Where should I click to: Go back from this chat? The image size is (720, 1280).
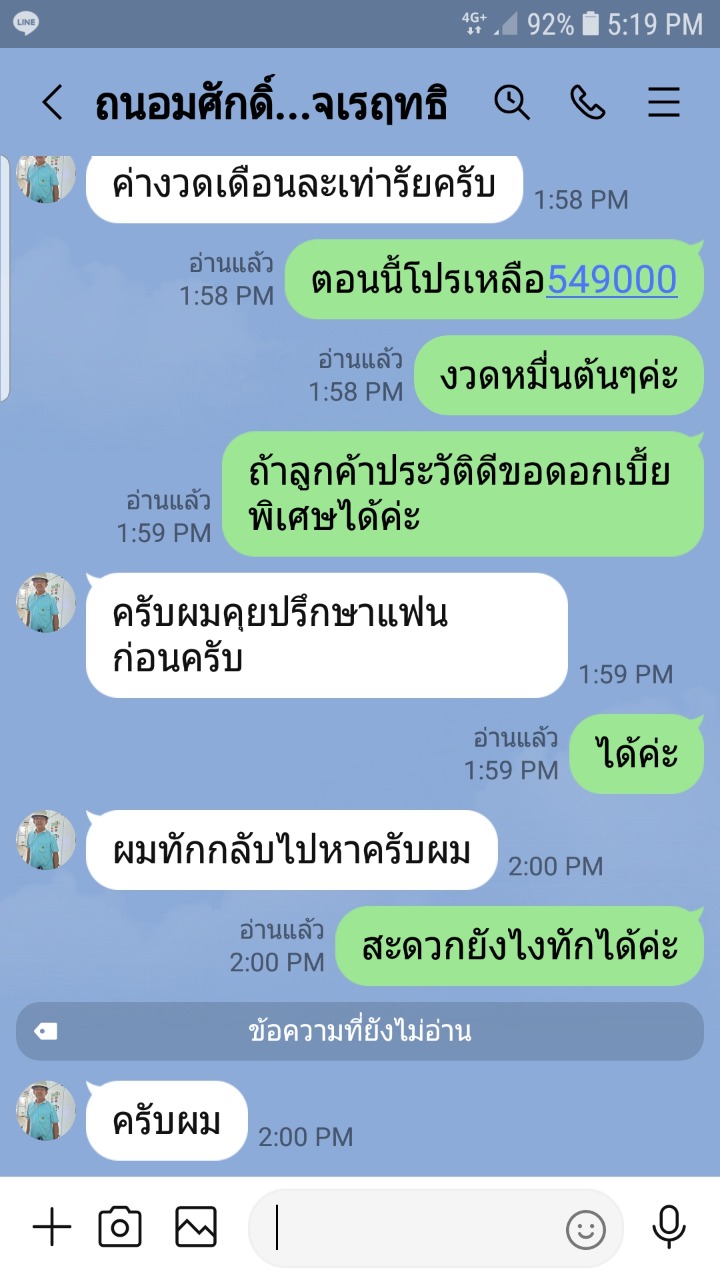coord(52,103)
